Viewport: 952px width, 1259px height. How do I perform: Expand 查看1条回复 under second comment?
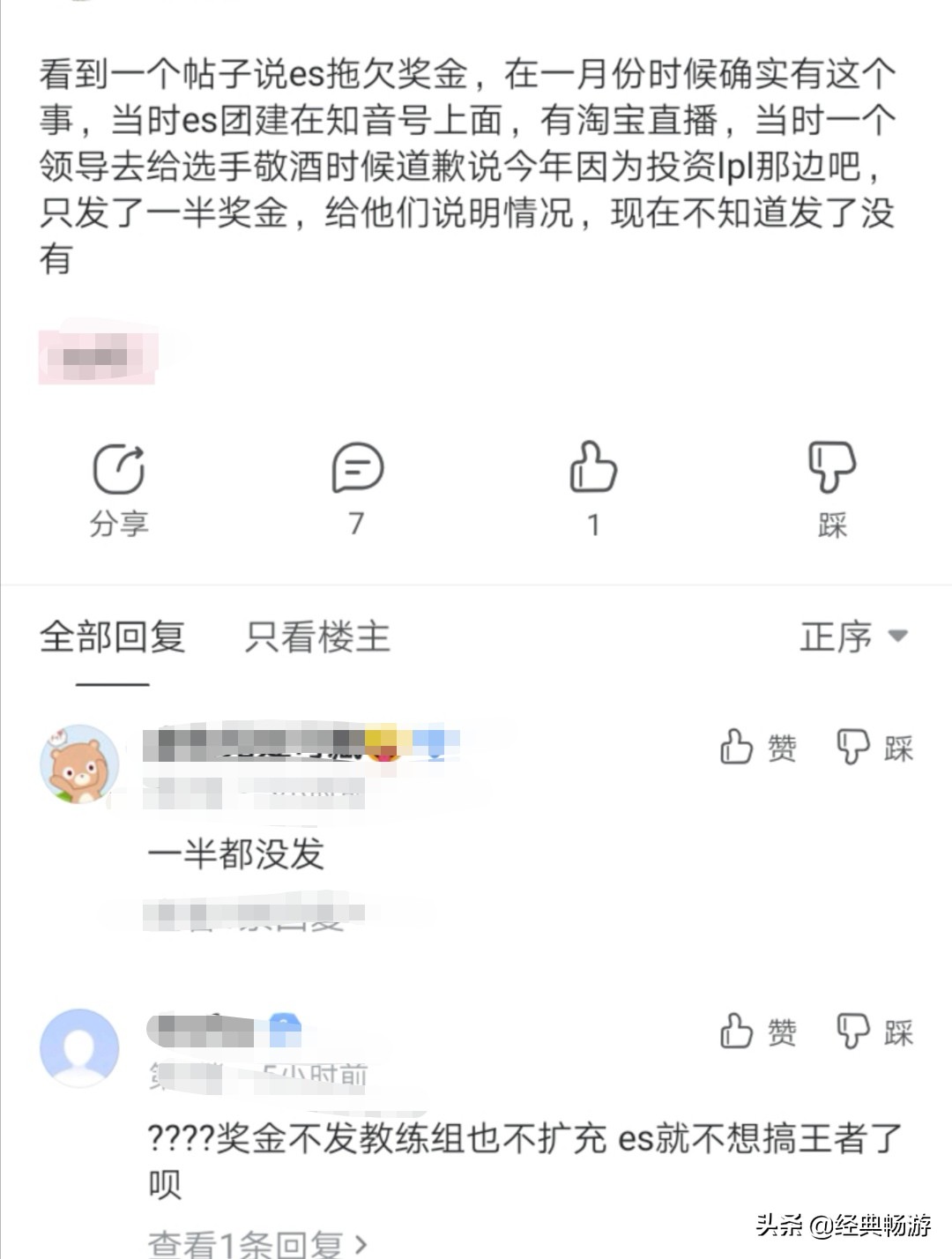pos(257,1243)
